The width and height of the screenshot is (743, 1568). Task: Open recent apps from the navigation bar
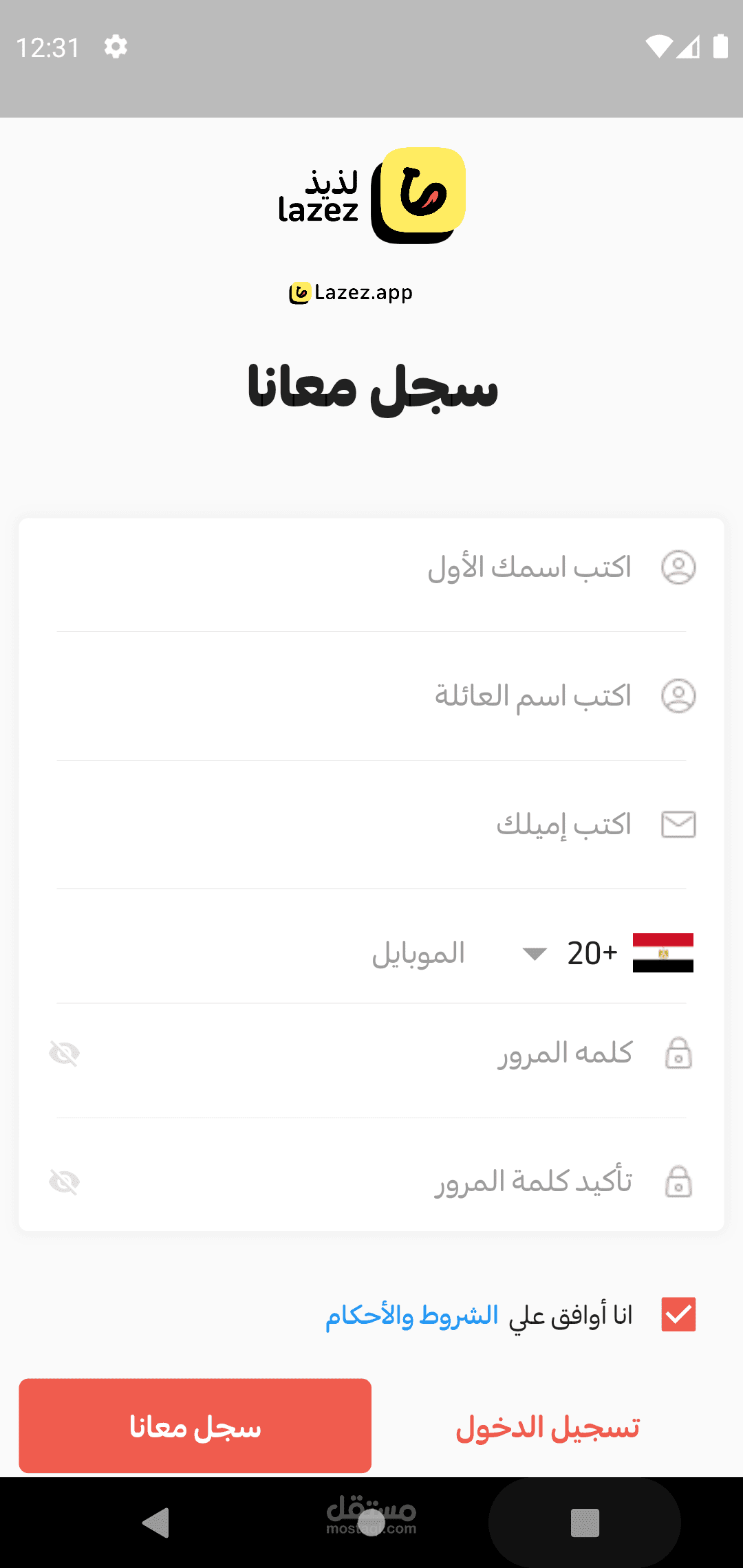click(x=585, y=1523)
